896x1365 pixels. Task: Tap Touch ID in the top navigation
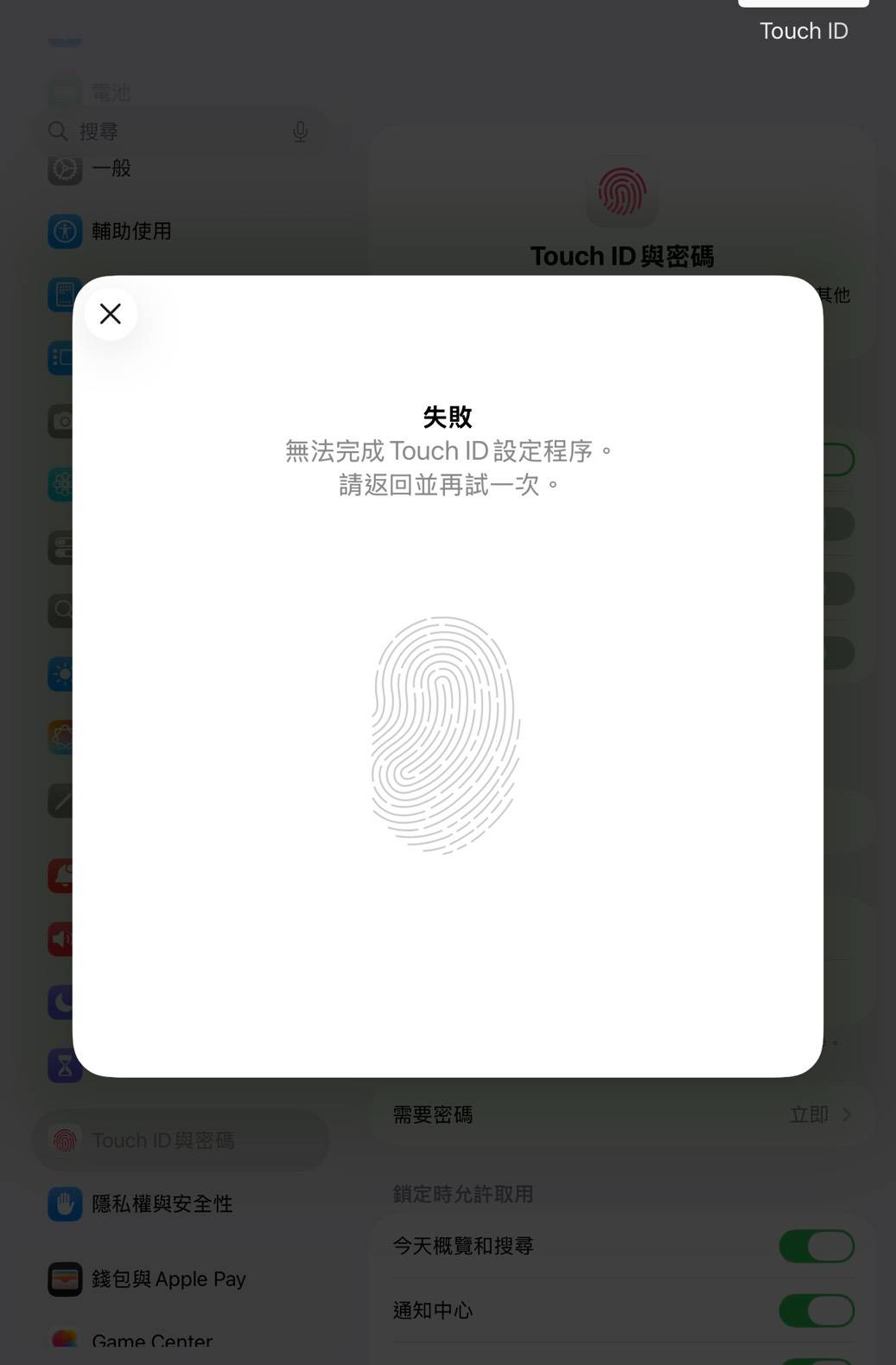coord(803,30)
